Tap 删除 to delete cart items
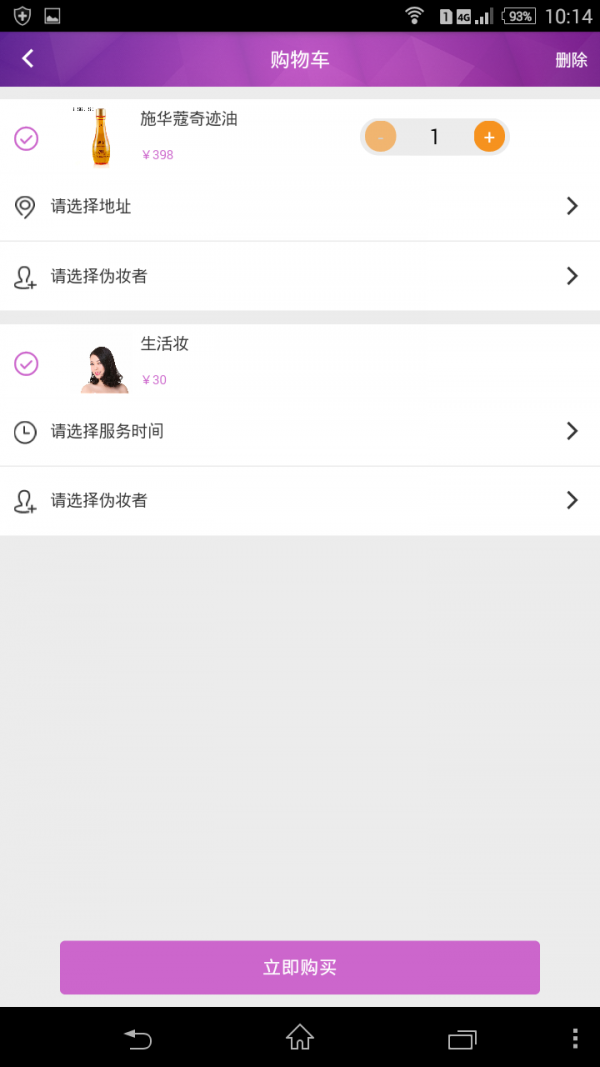 click(x=571, y=60)
